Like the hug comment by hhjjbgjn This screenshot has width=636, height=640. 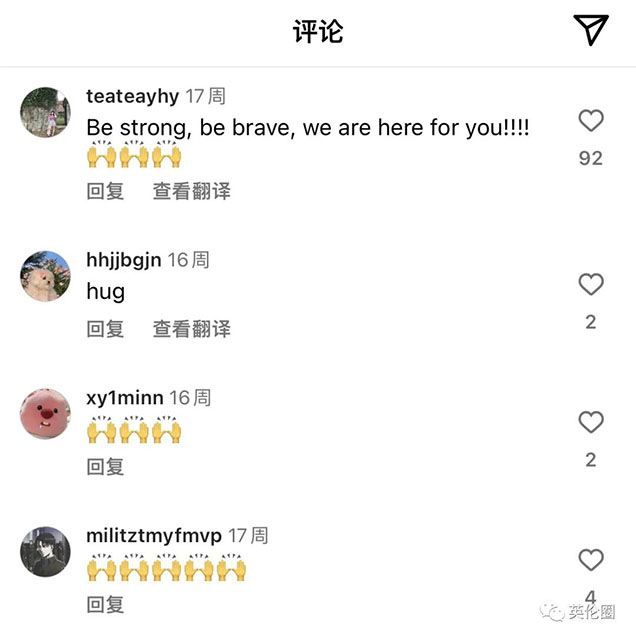pyautogui.click(x=591, y=284)
